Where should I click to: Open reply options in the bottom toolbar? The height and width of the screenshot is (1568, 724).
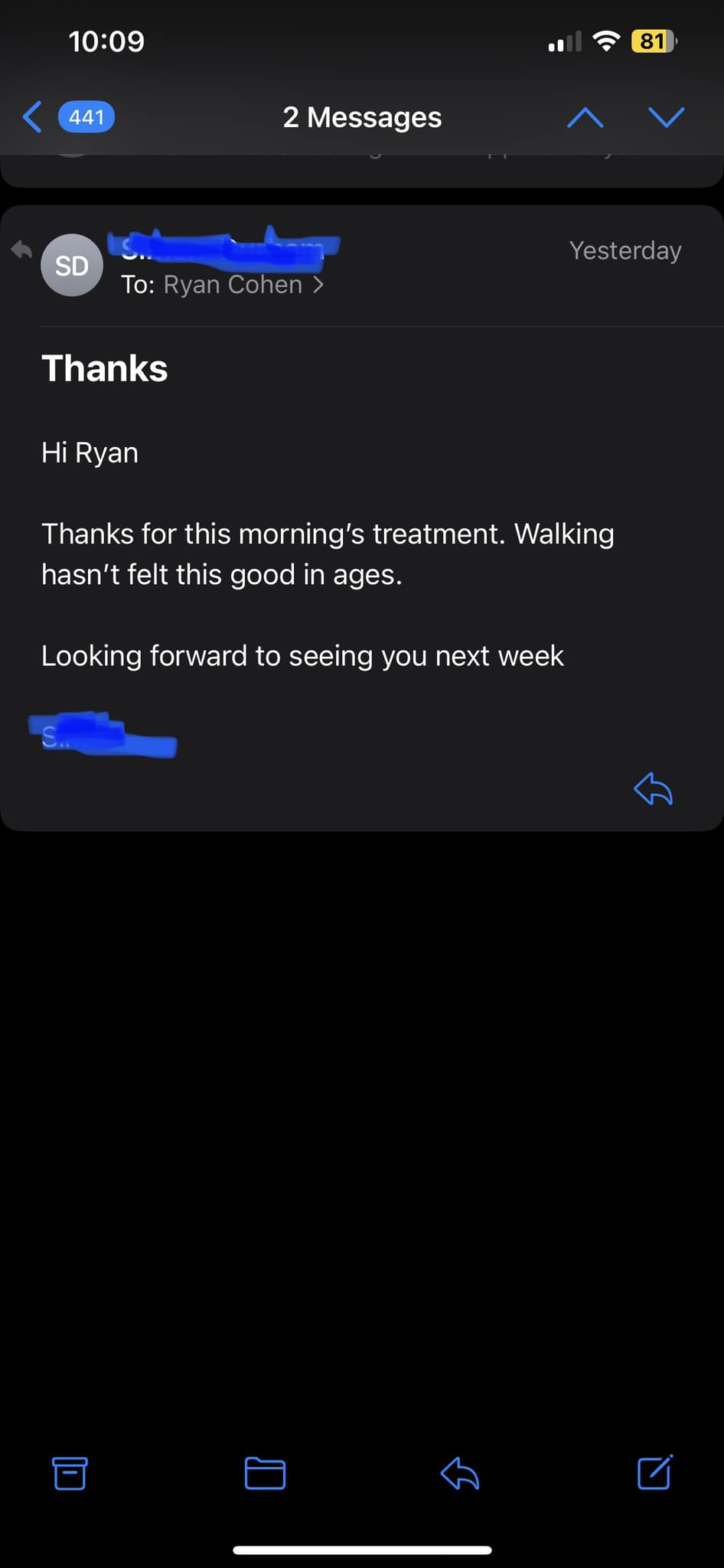pos(460,1473)
